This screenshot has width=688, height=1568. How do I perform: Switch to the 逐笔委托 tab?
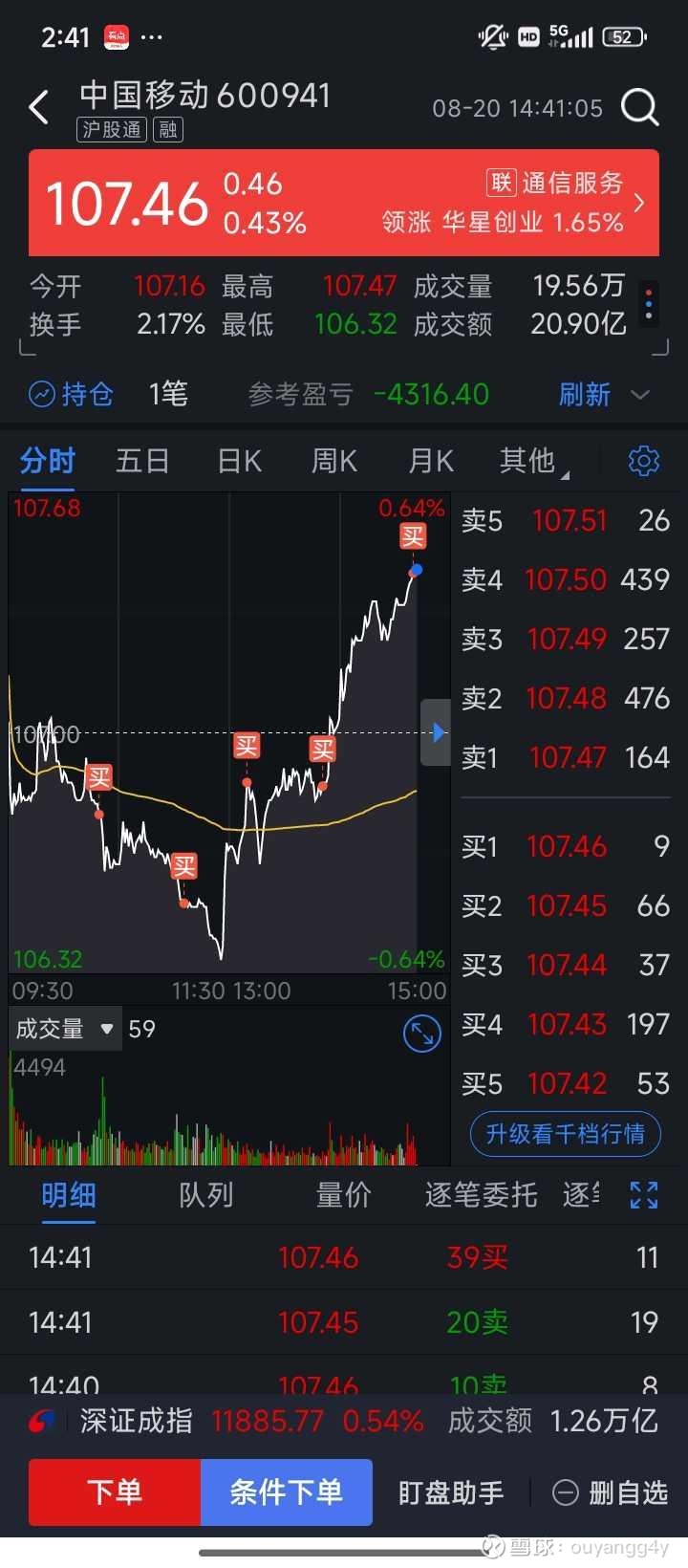point(481,1194)
